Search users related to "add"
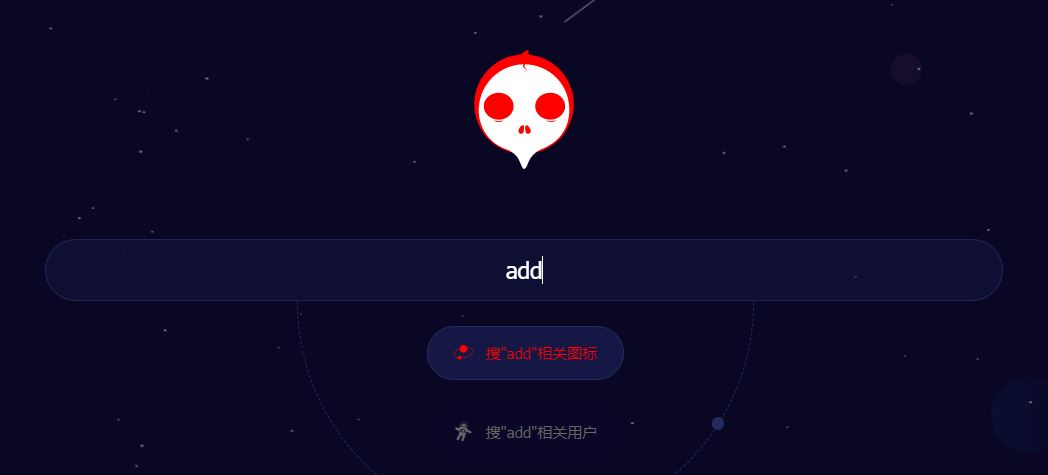Screen dimensions: 1048x475 tap(526, 432)
